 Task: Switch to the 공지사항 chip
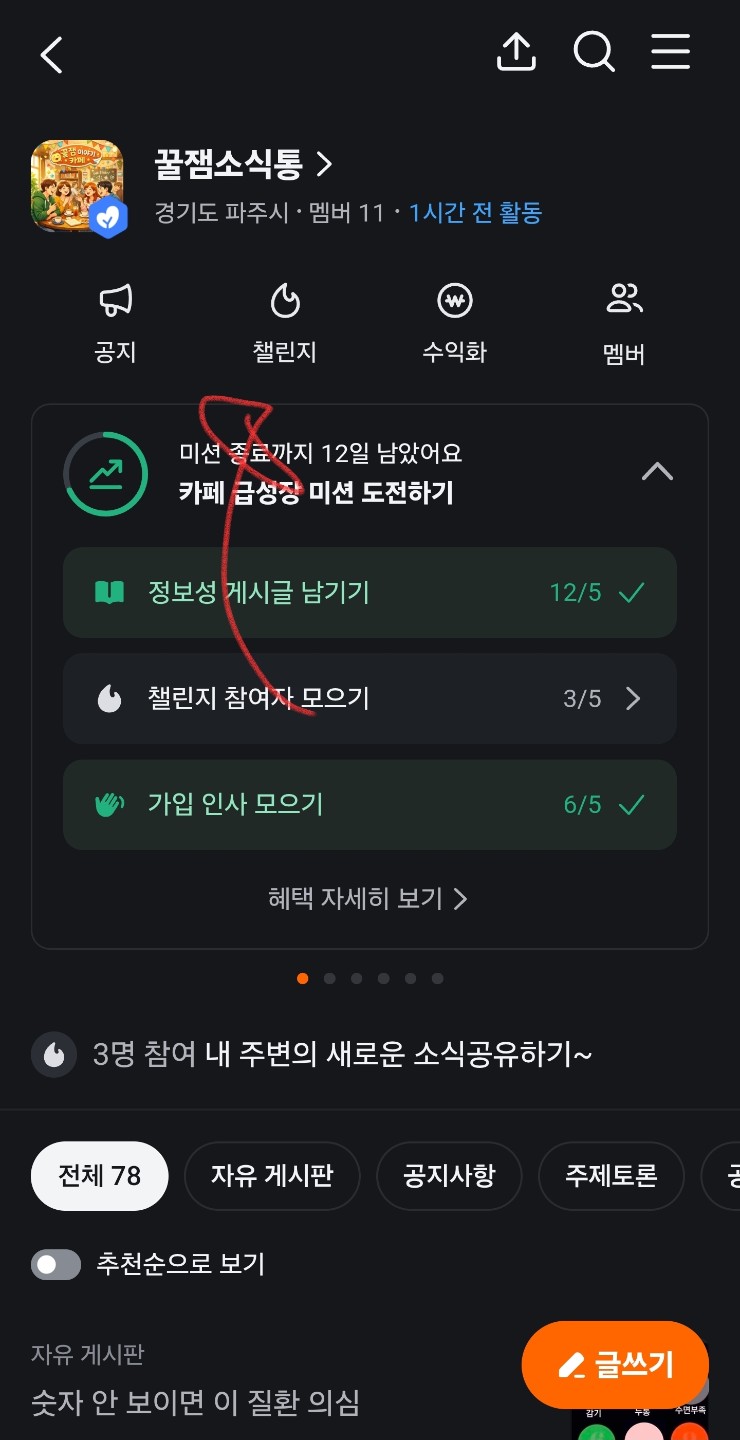click(x=449, y=1176)
